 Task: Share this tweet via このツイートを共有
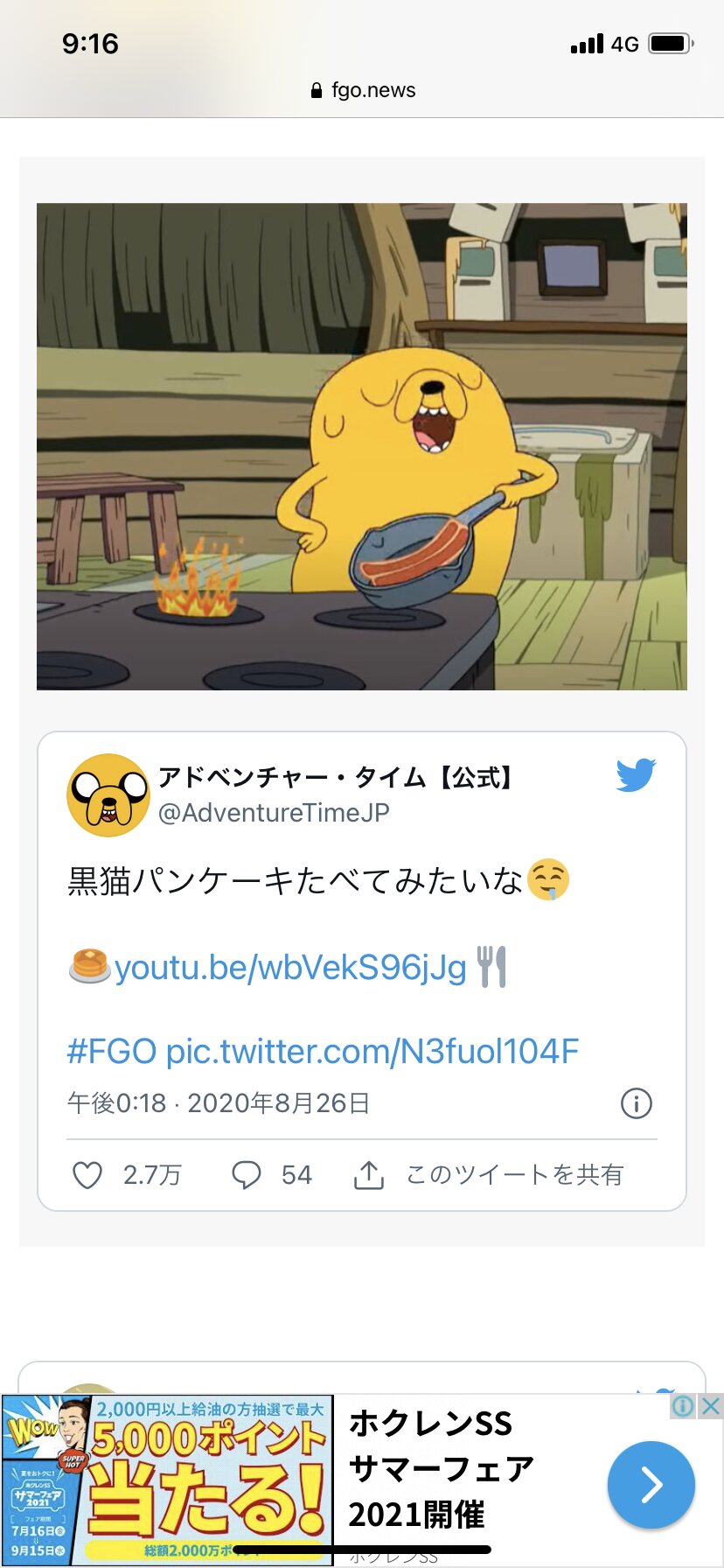pos(488,1174)
